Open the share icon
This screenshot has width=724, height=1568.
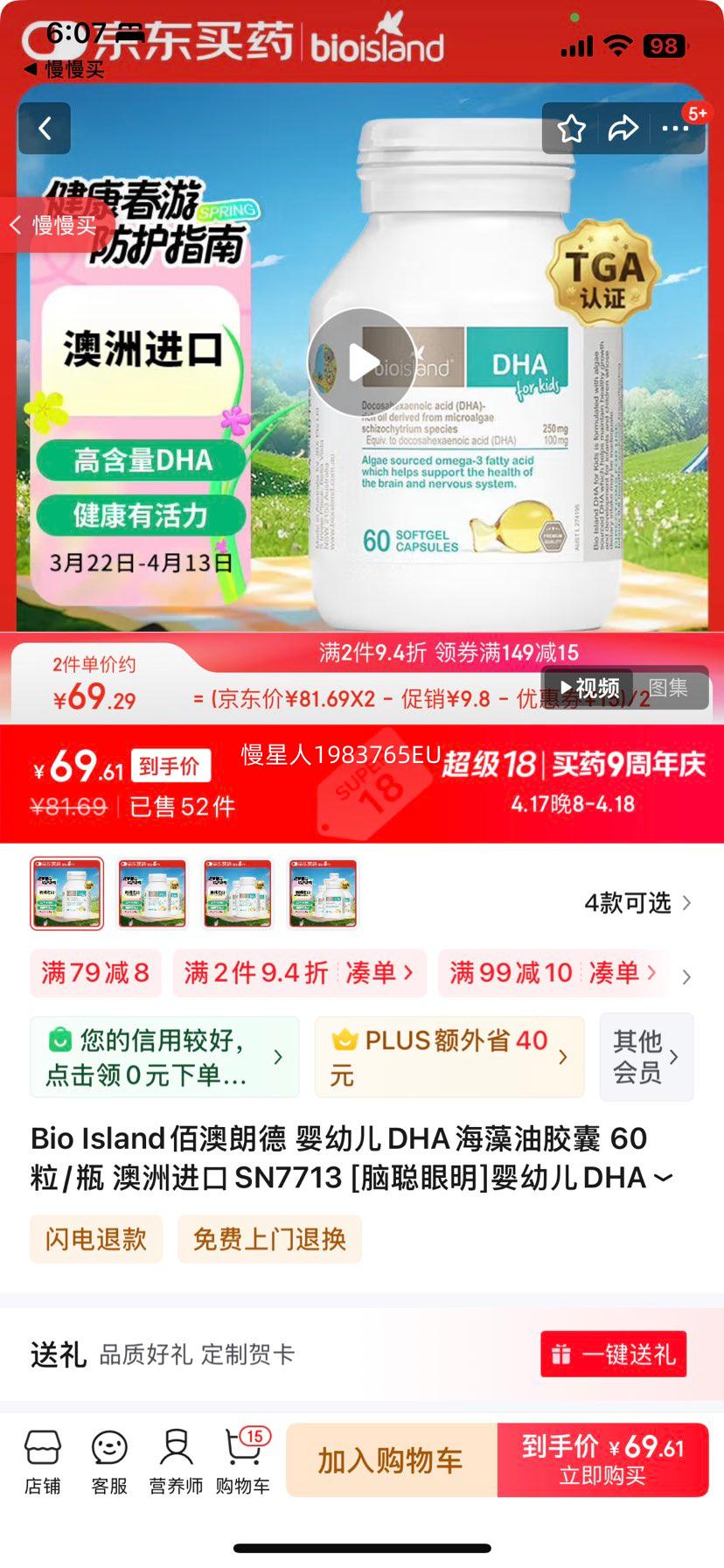(x=623, y=128)
